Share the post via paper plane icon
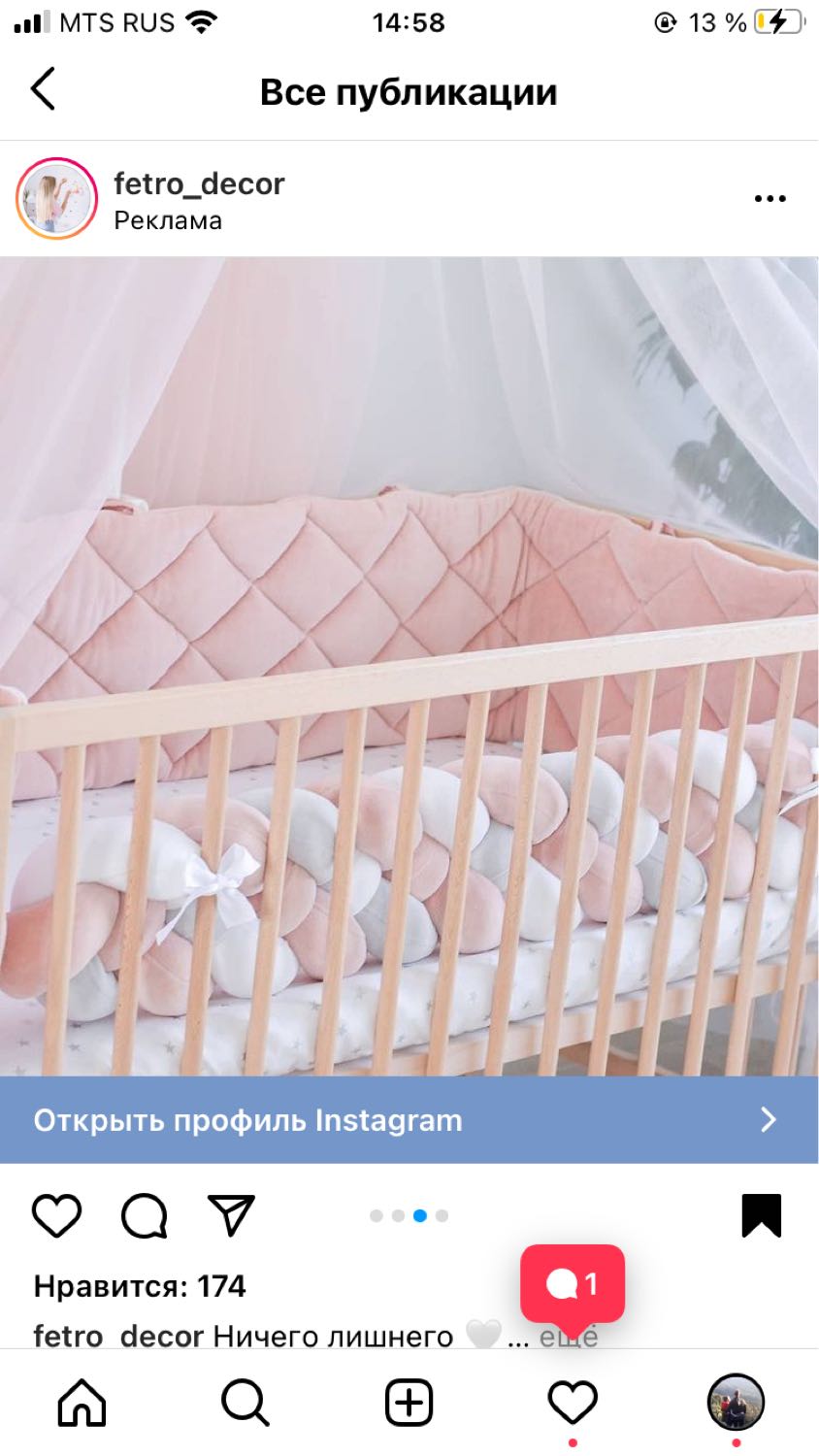This screenshot has height=1456, width=819. coord(231,1215)
